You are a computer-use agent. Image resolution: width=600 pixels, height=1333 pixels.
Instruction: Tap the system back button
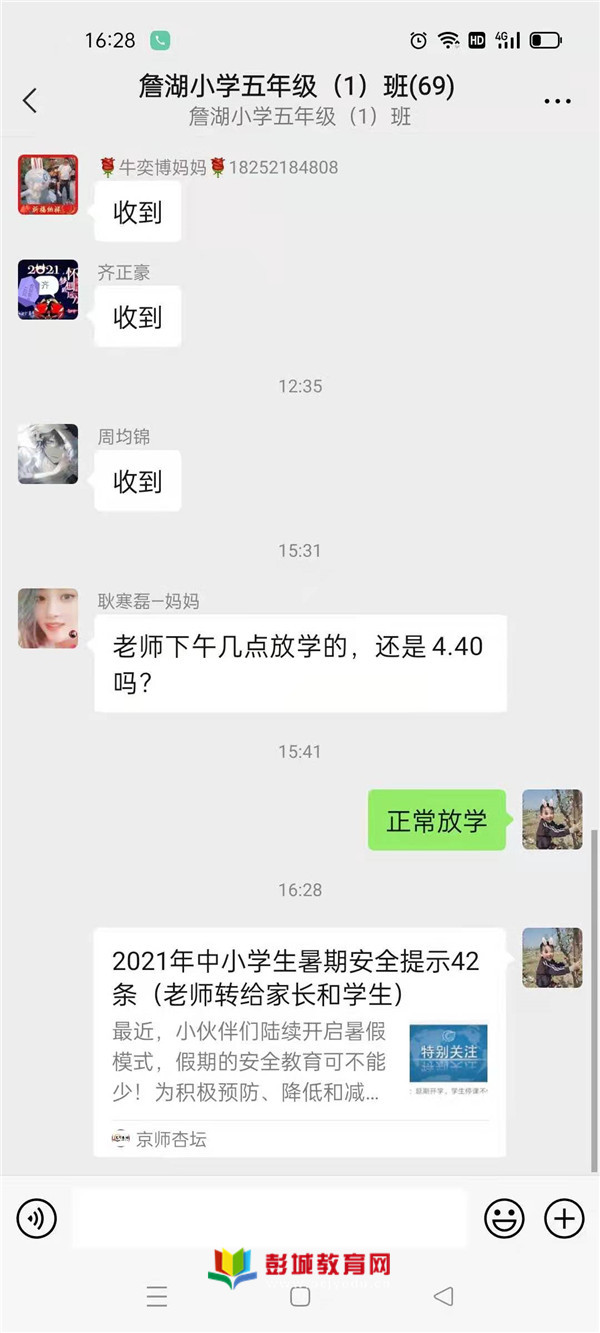pyautogui.click(x=443, y=1297)
